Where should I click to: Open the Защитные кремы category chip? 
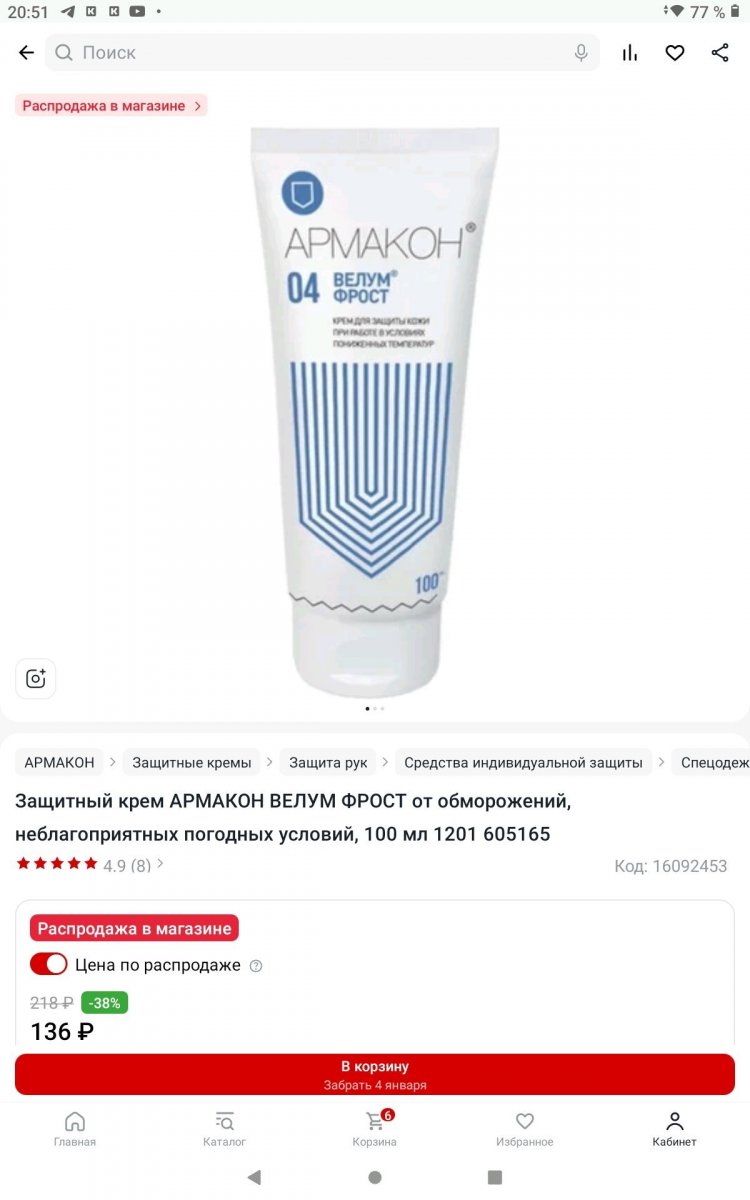pos(192,762)
